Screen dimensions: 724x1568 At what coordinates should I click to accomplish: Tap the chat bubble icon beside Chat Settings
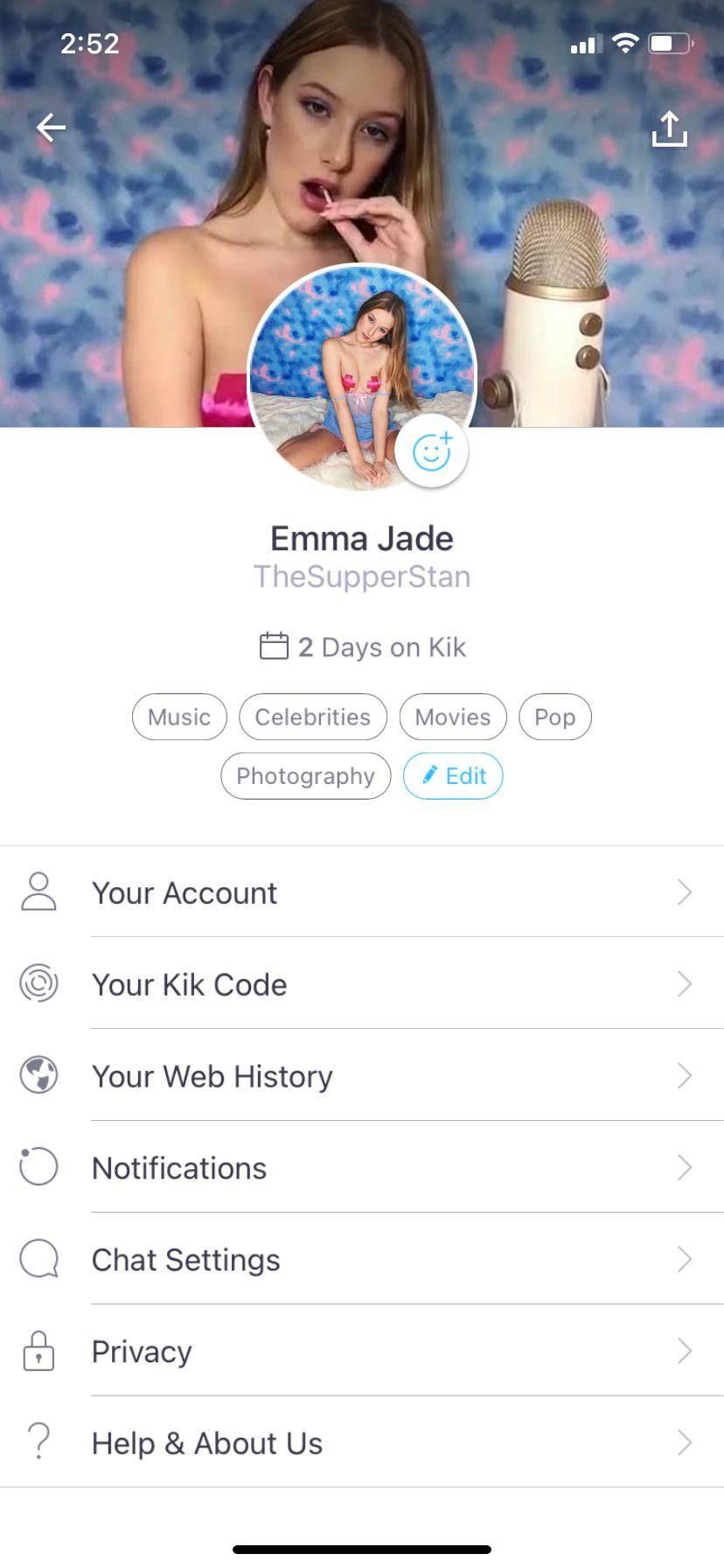(x=38, y=1259)
